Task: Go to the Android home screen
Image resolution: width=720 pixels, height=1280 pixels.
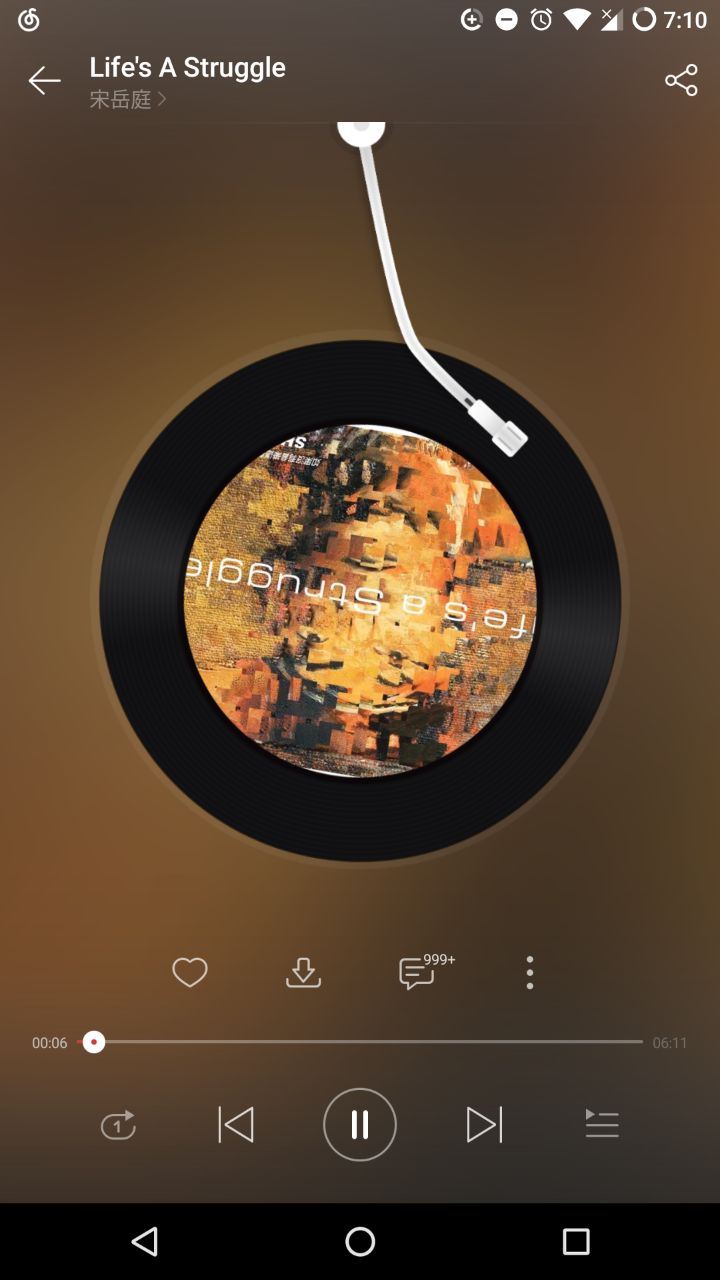Action: tap(360, 1242)
